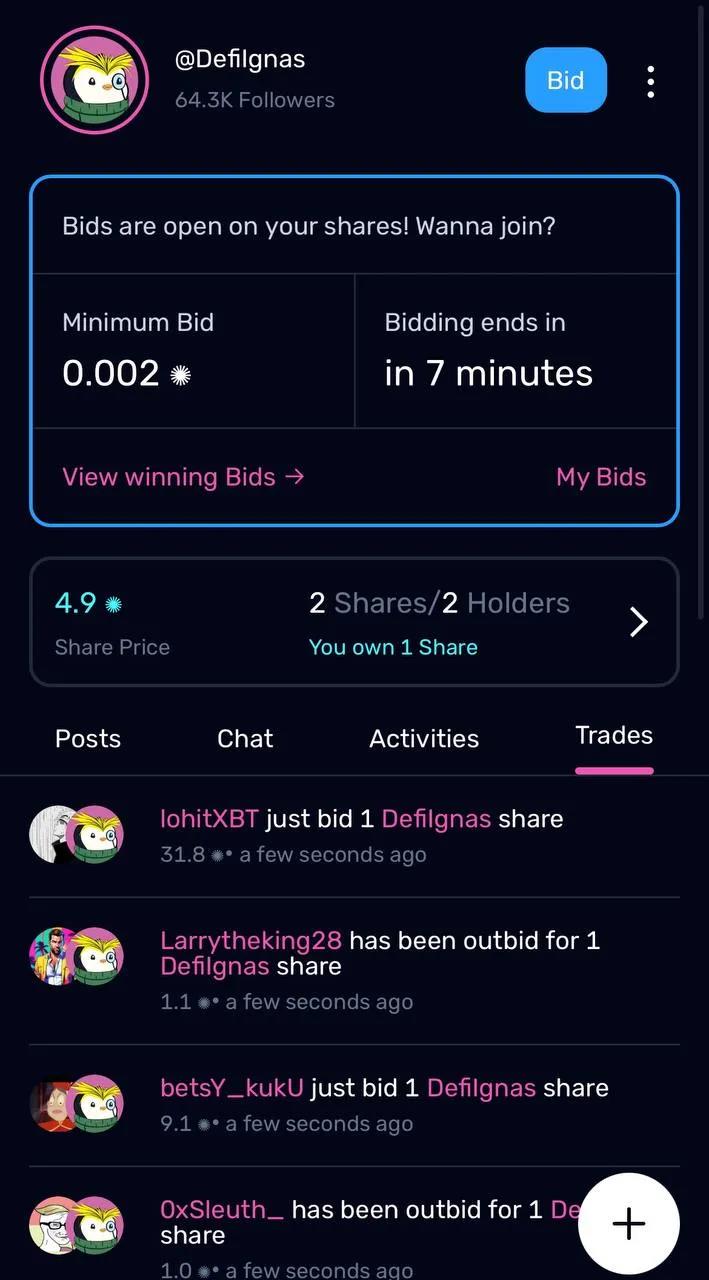
Task: Open the three-dot overflow menu
Action: pos(650,81)
